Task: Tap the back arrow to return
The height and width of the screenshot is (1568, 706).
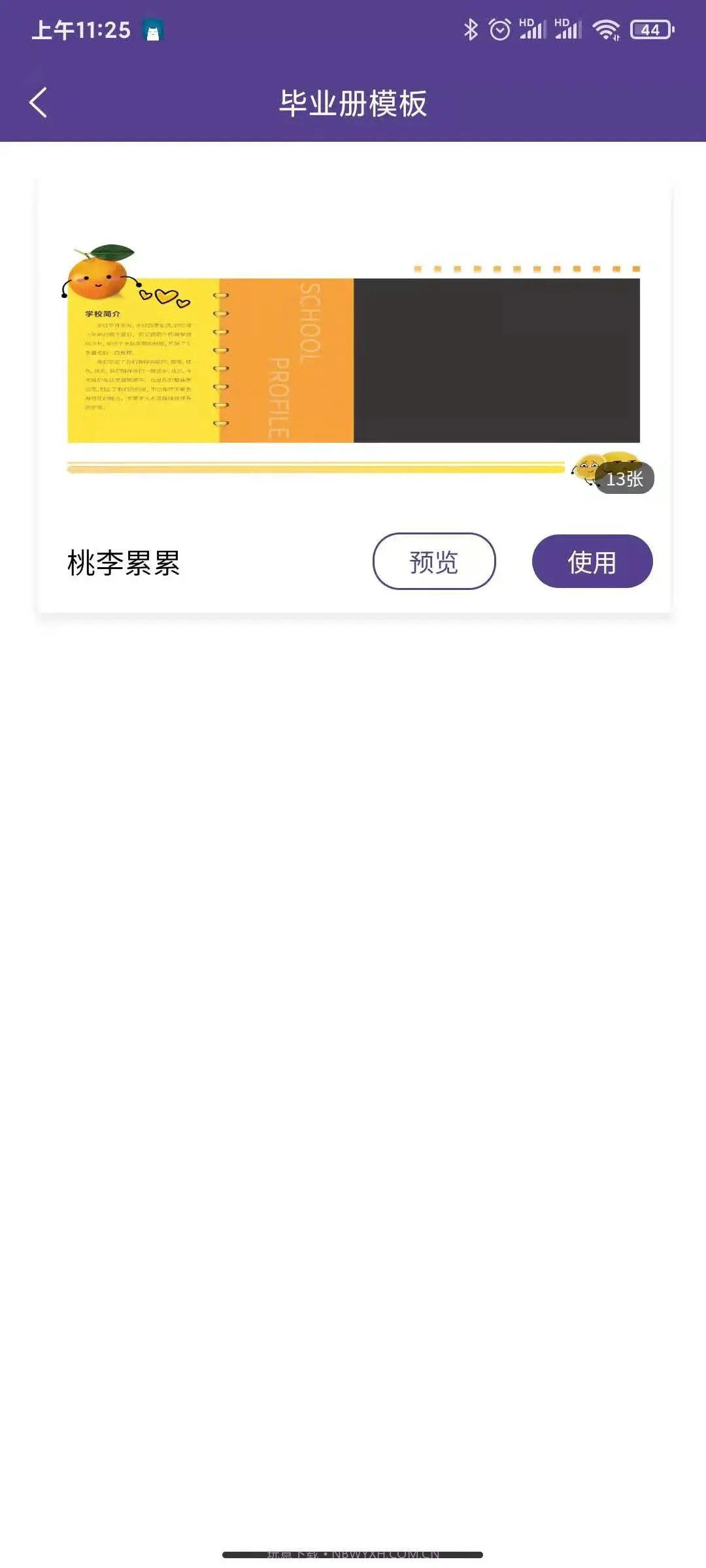Action: (37, 101)
